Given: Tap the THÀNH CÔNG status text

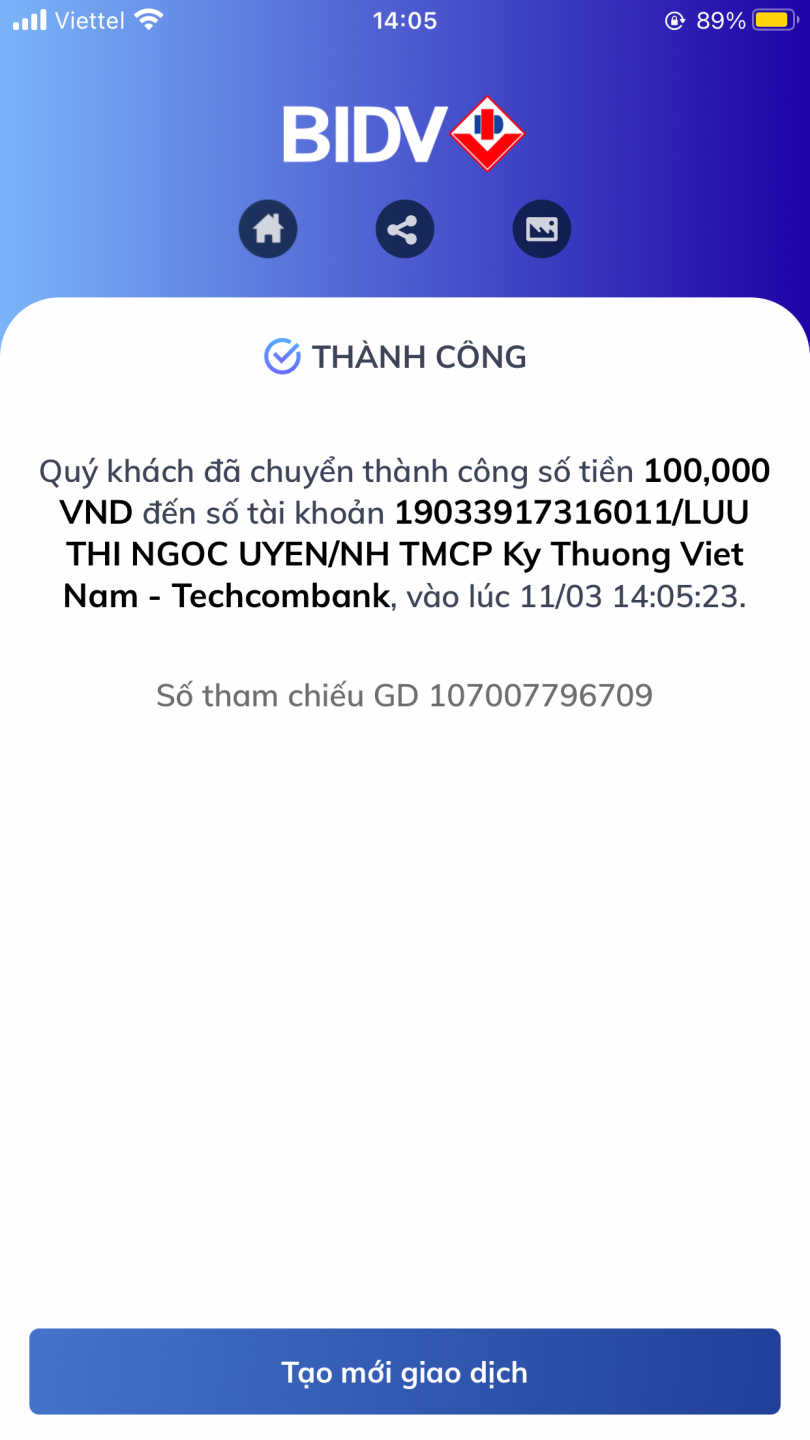Looking at the screenshot, I should pos(420,356).
